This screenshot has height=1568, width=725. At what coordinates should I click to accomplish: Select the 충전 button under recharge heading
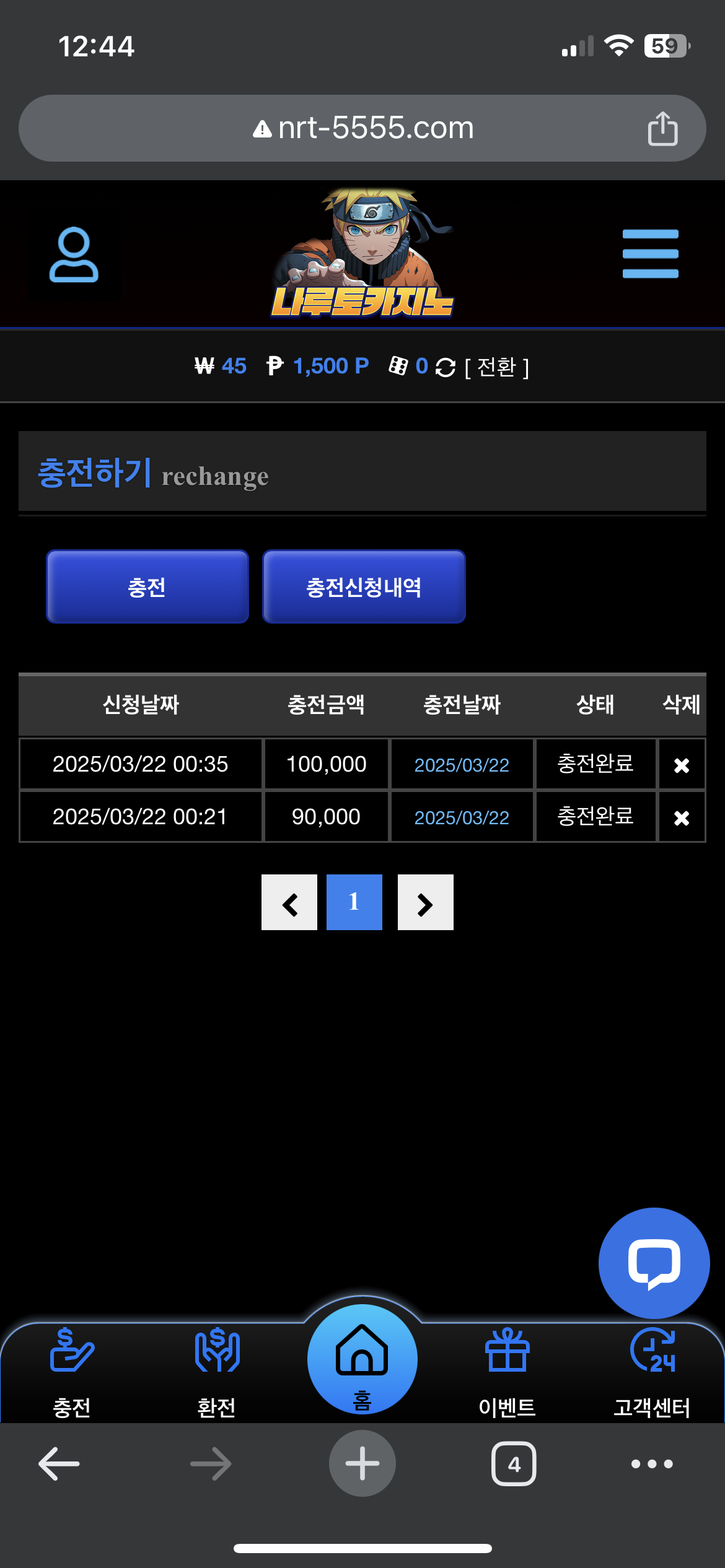(x=147, y=586)
